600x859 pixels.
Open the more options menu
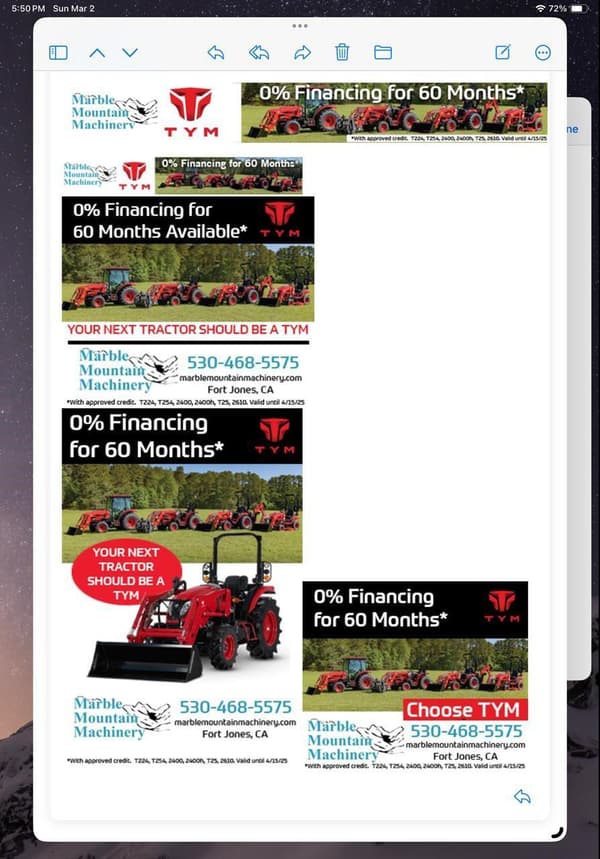(x=543, y=52)
